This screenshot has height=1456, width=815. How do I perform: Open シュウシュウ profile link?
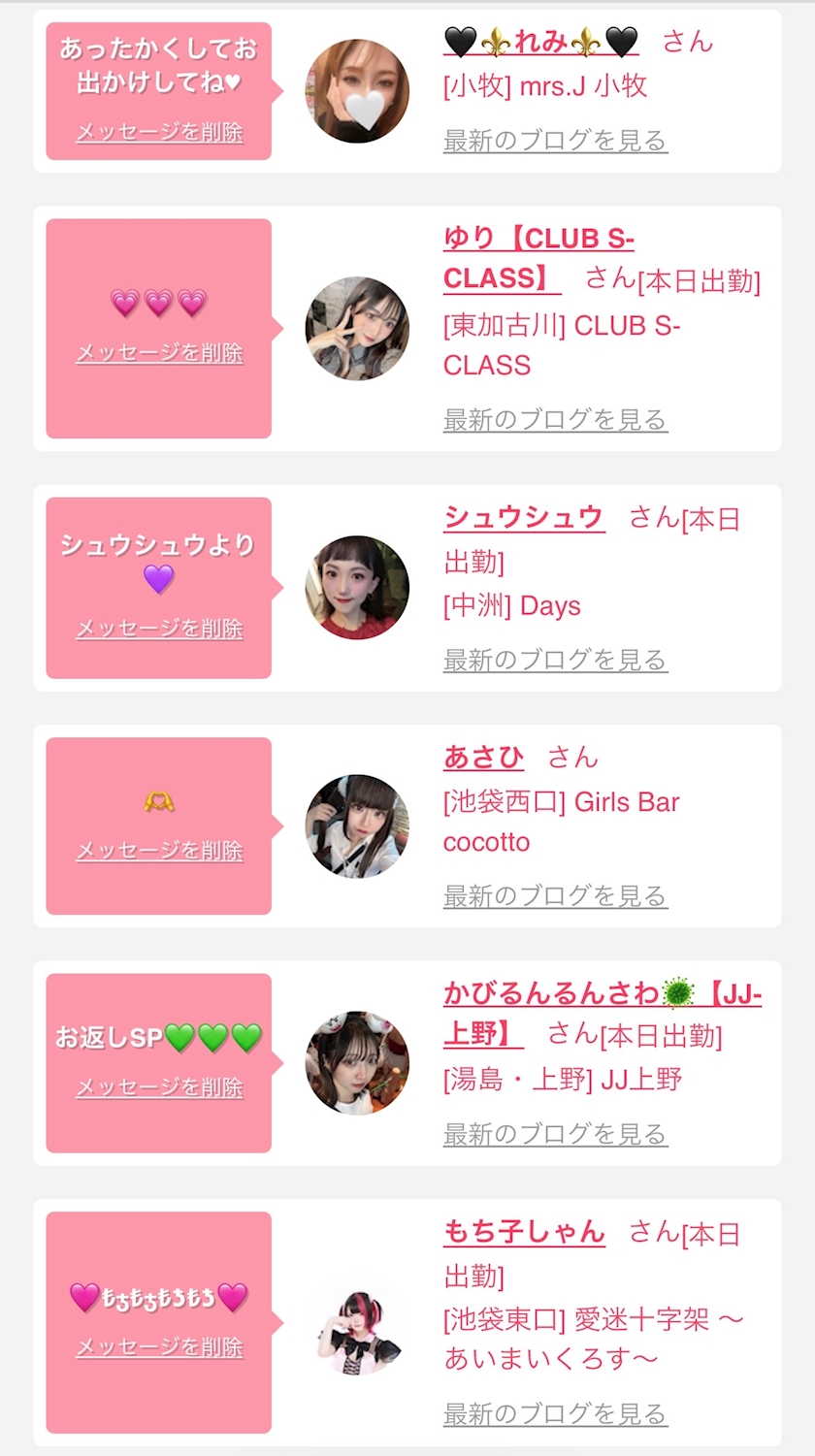(x=524, y=518)
